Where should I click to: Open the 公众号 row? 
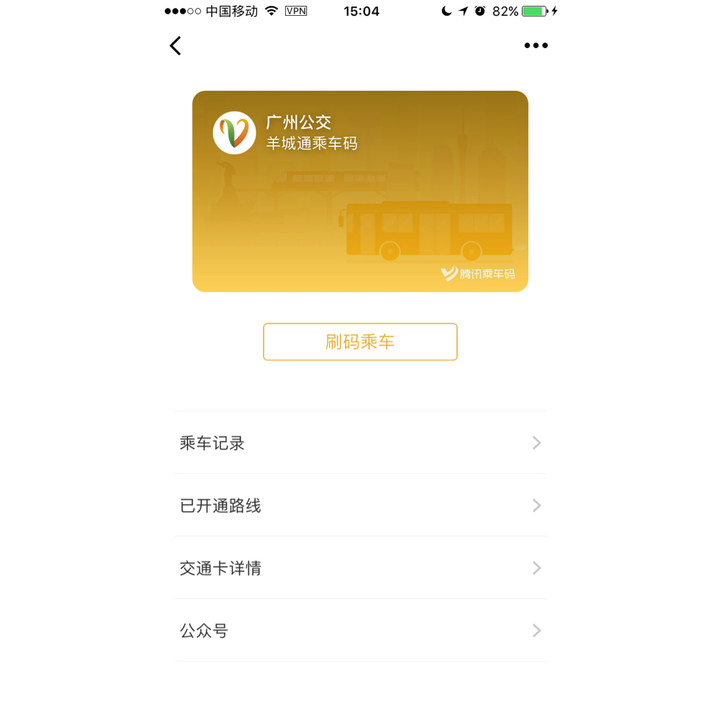tap(360, 631)
